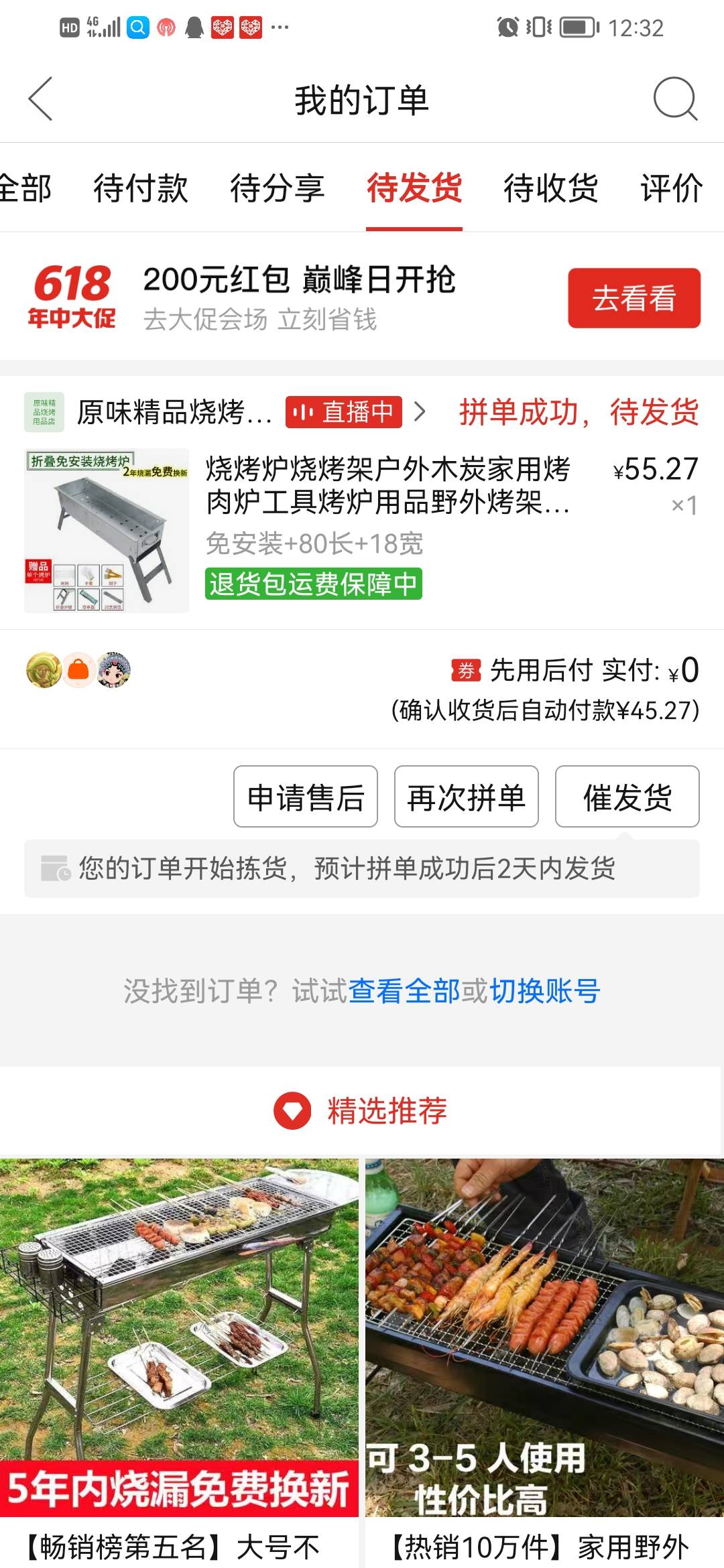Tap the opera-mask group buyer avatar
Viewport: 724px width, 1568px height.
[x=113, y=667]
